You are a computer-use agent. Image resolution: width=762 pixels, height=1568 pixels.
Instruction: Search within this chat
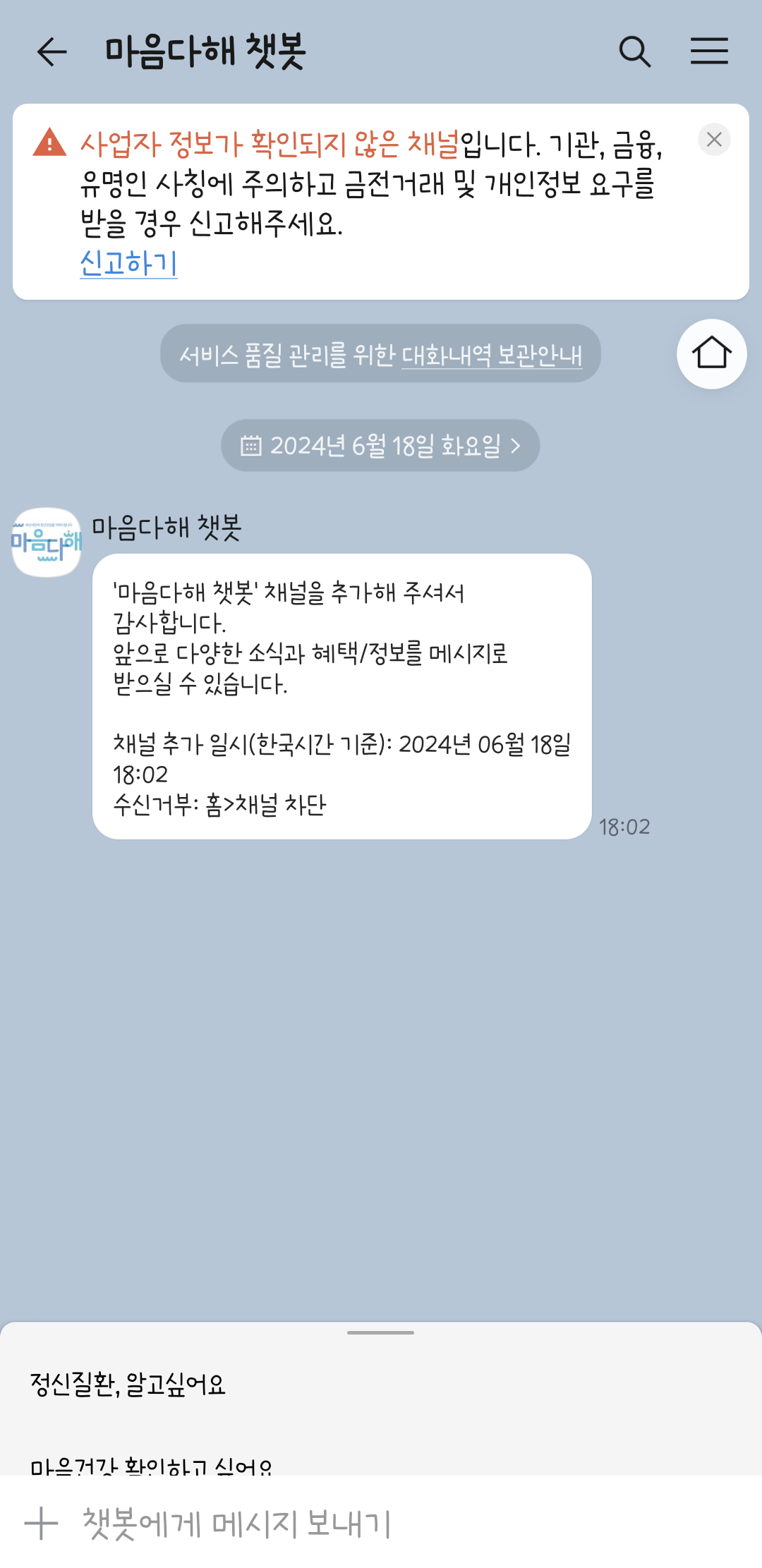click(x=634, y=51)
